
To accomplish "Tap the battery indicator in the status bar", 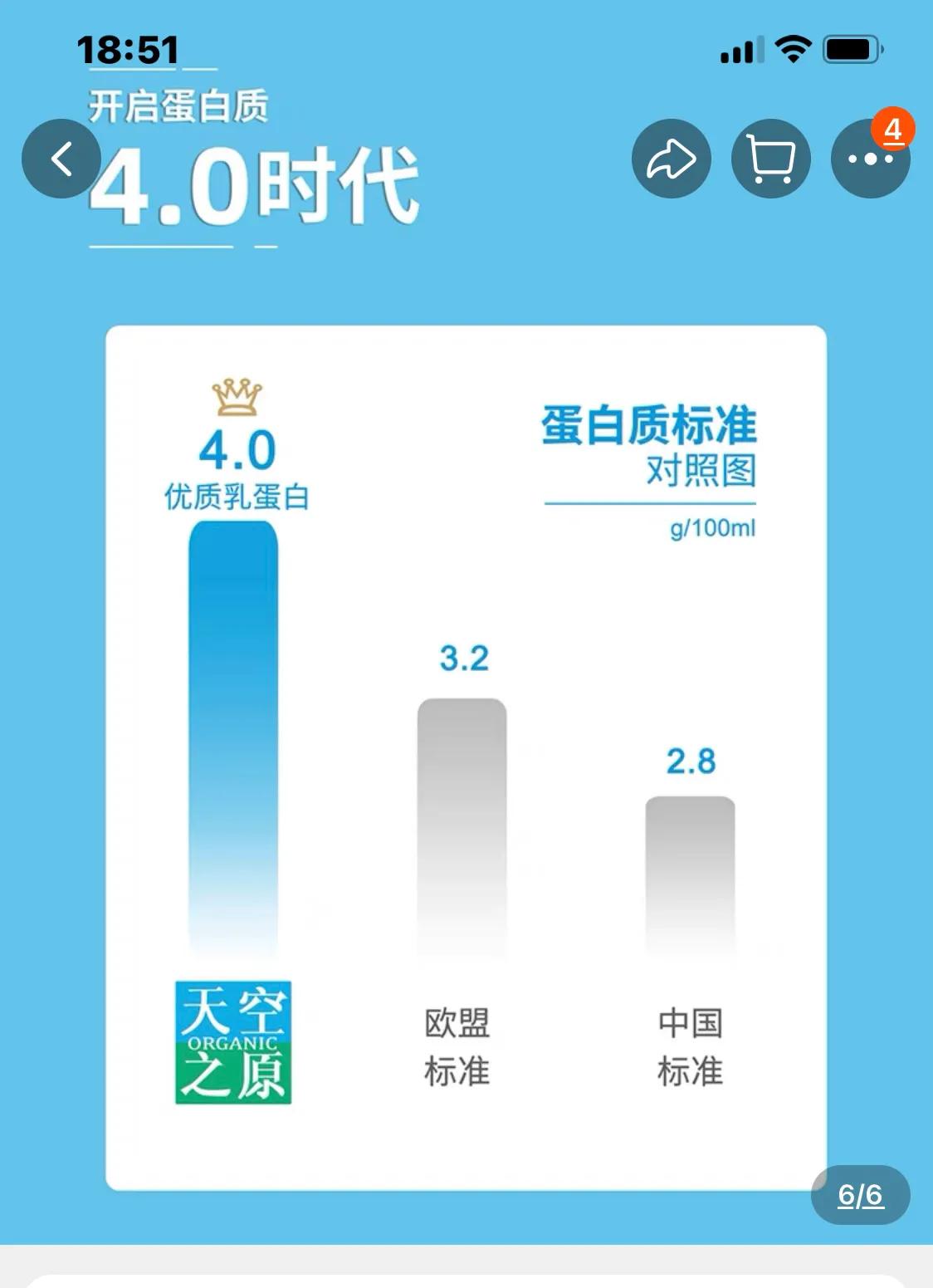I will tap(848, 50).
